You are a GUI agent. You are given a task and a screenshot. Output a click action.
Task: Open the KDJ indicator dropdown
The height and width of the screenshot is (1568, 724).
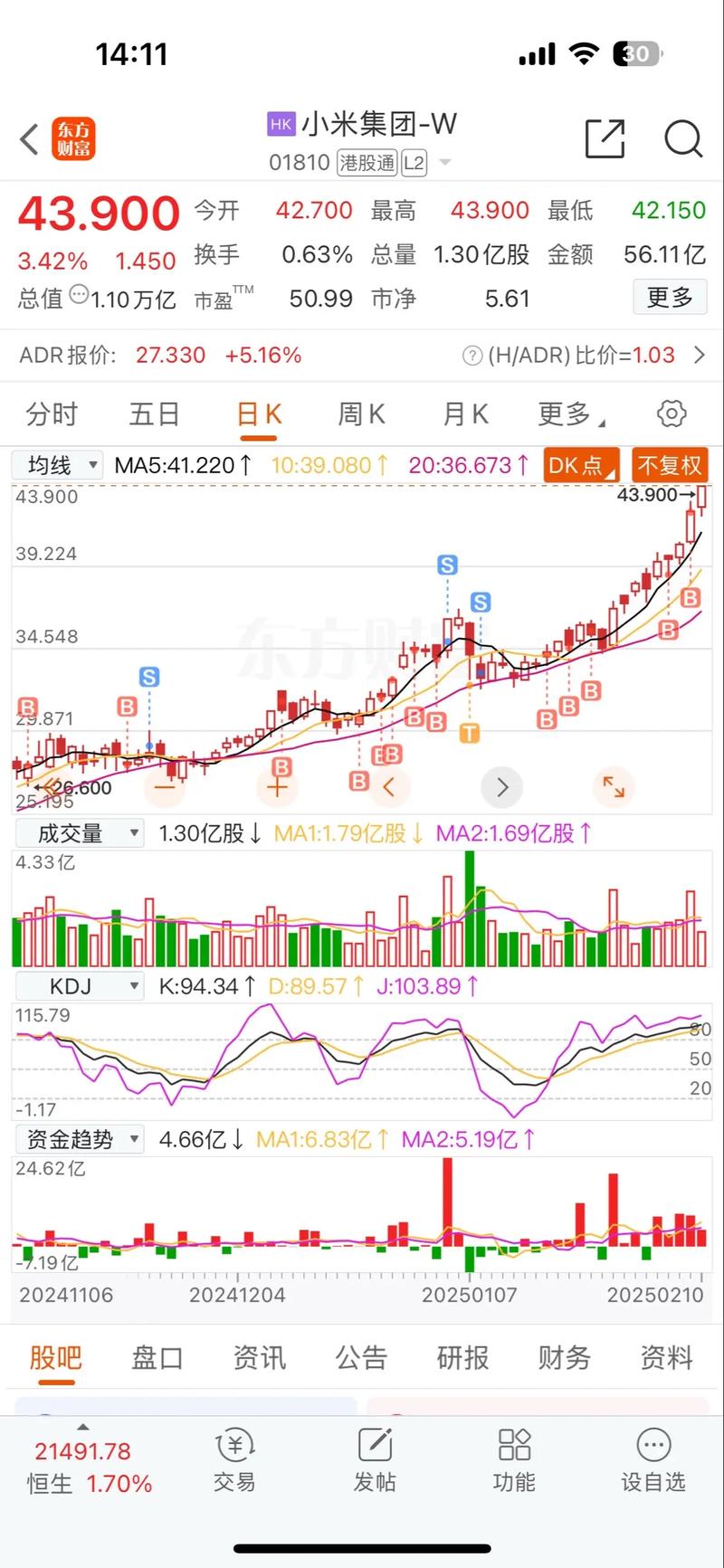tap(79, 986)
